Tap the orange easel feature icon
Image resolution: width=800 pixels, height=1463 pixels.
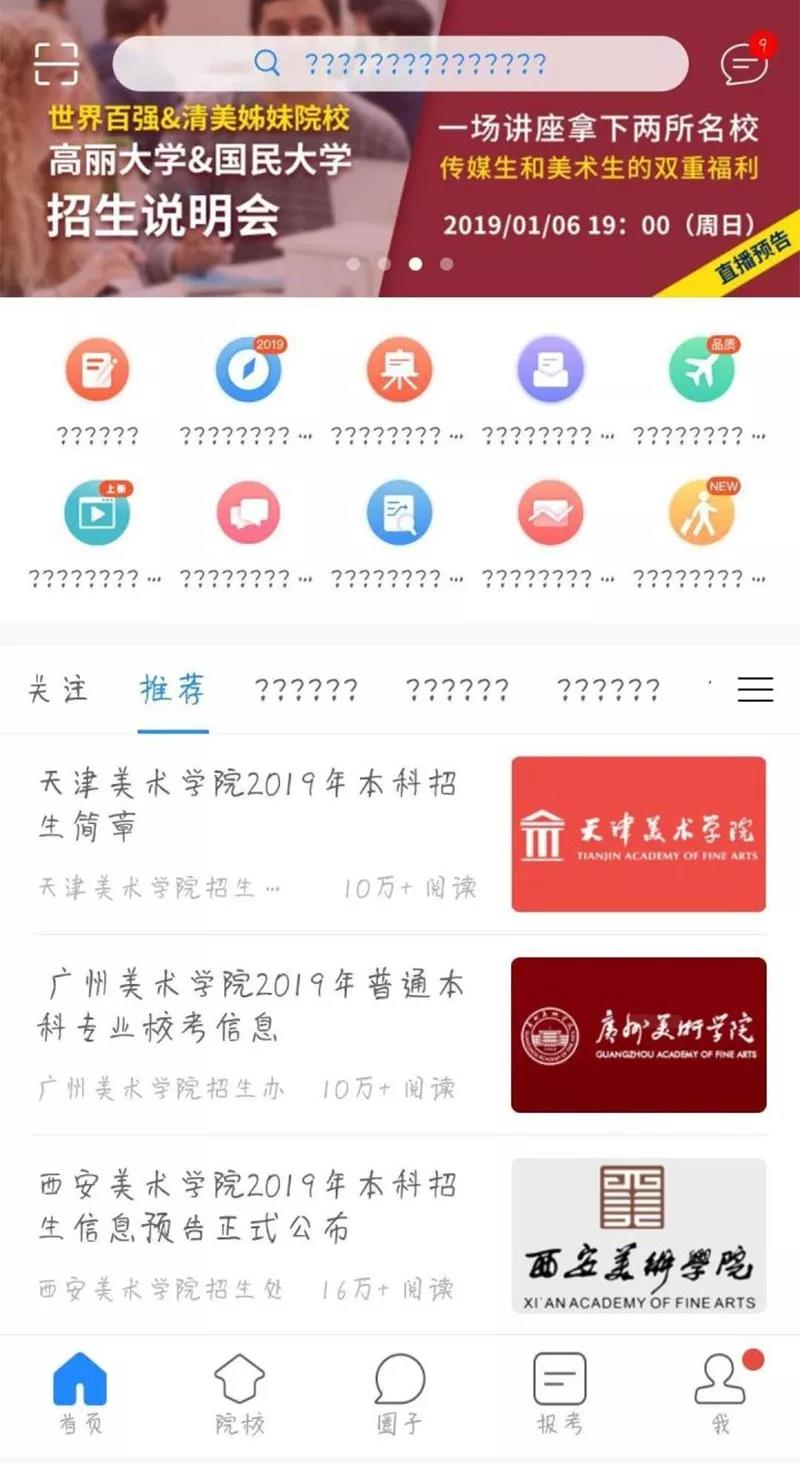tap(399, 369)
